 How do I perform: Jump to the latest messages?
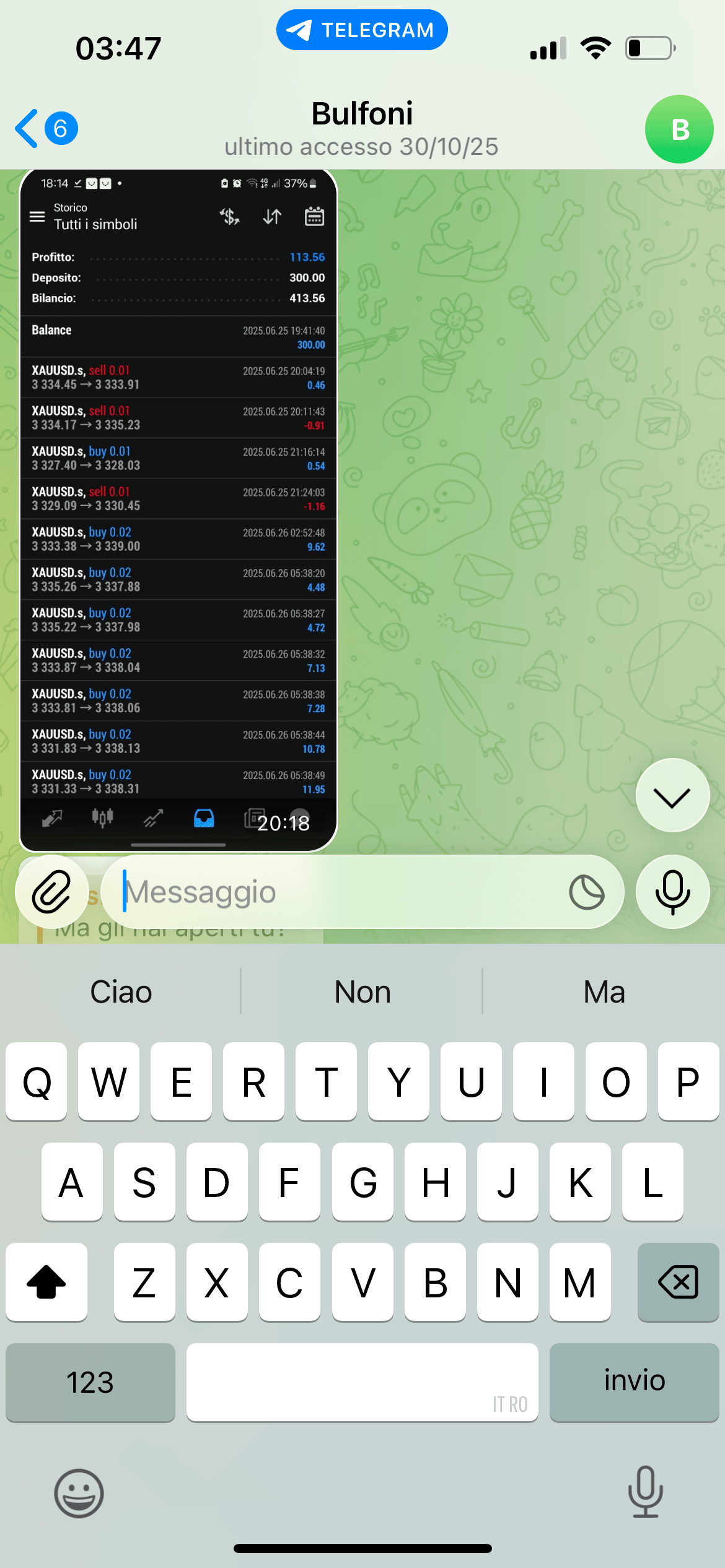[672, 796]
